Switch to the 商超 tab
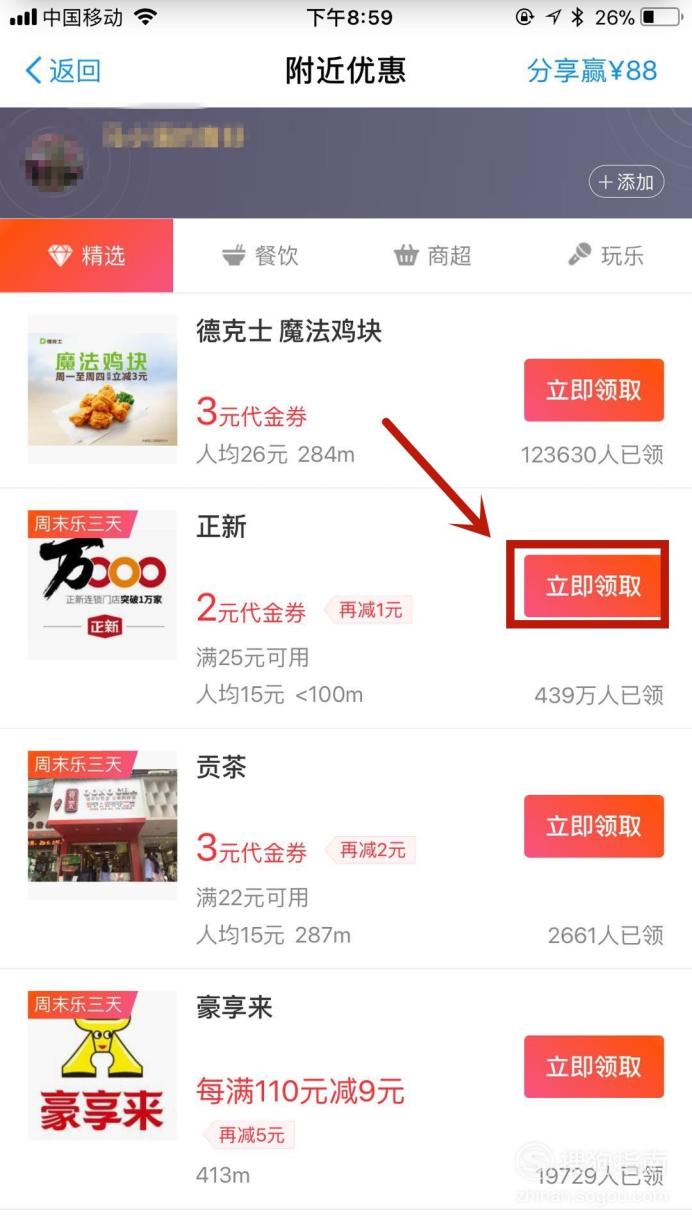 point(432,256)
